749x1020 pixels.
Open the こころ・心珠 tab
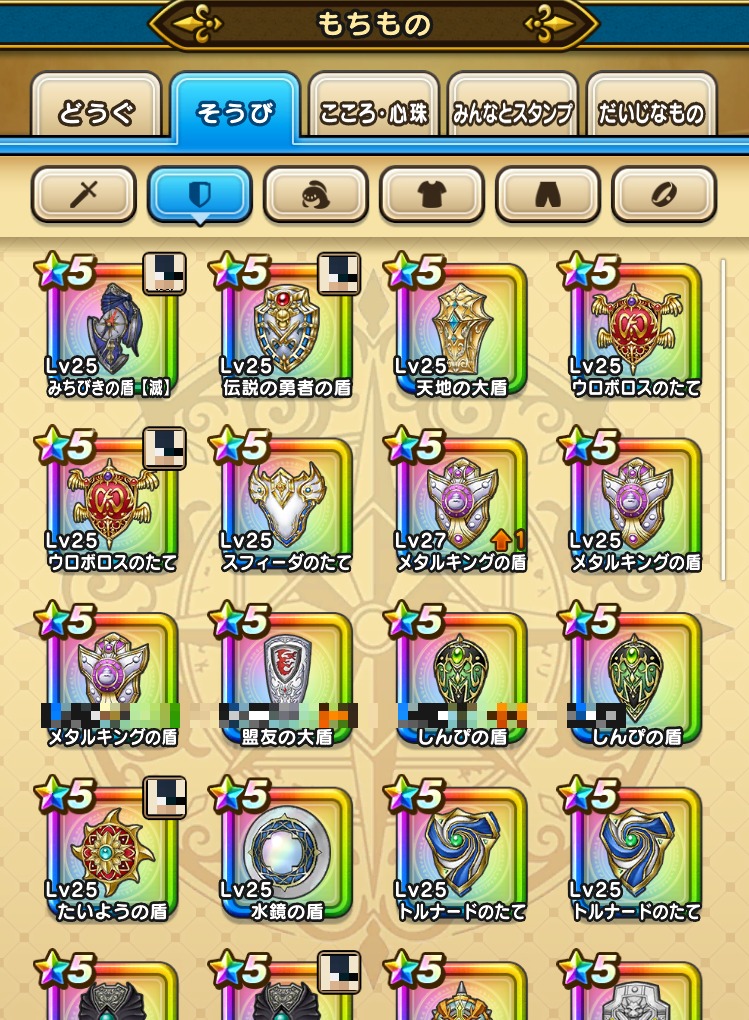[374, 112]
